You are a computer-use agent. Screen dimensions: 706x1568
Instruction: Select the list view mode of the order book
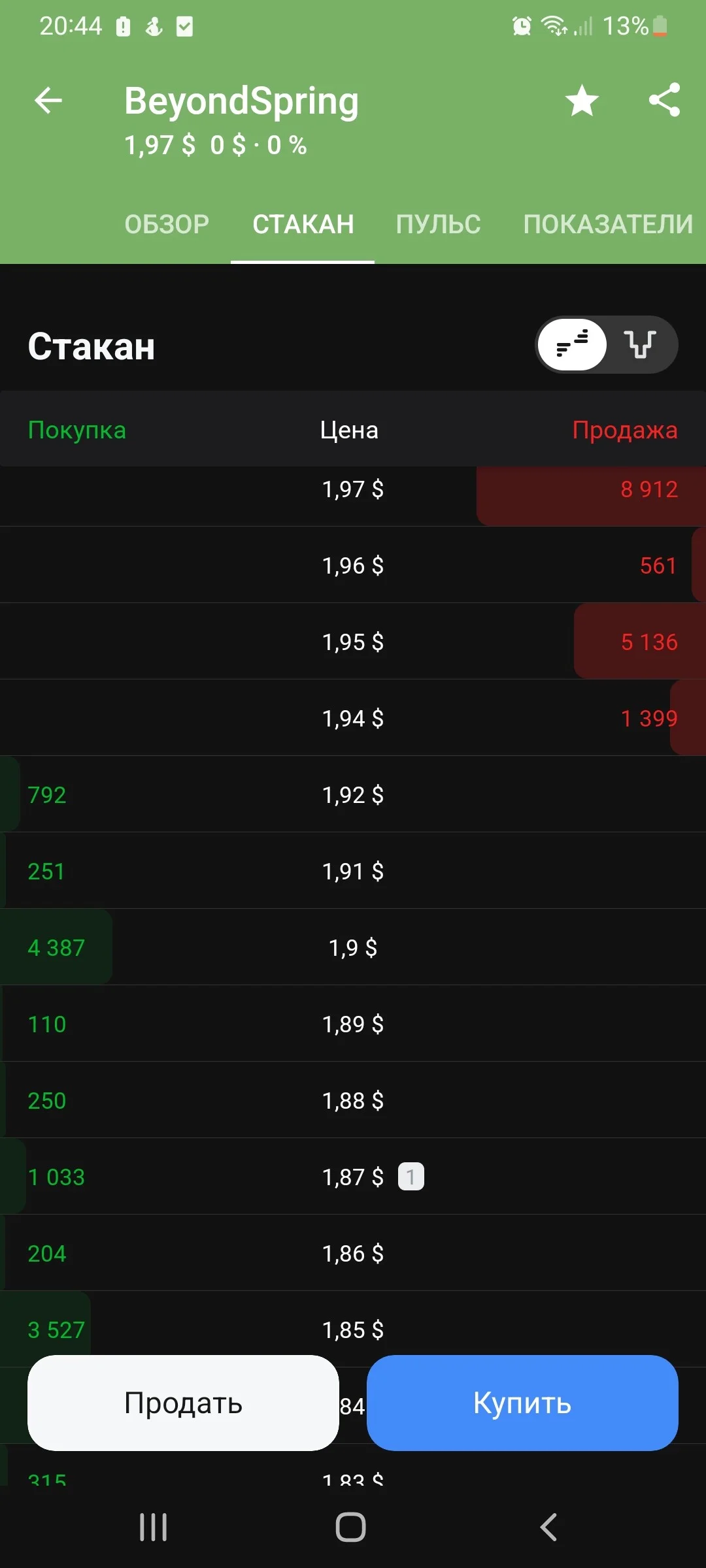pyautogui.click(x=573, y=344)
